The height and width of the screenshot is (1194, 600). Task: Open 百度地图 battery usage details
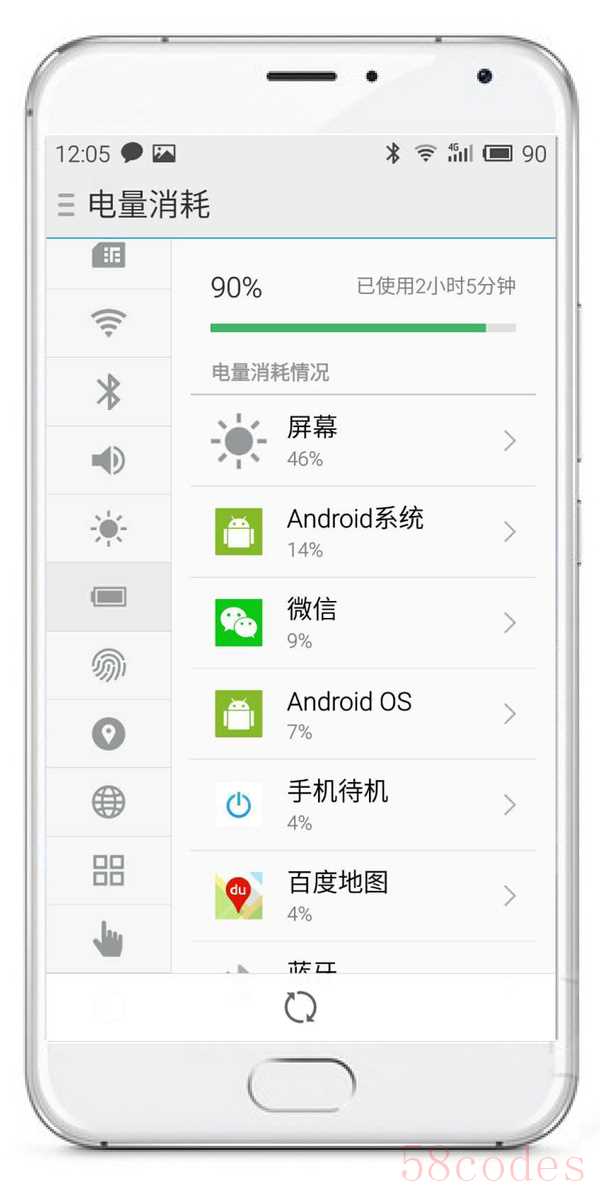click(x=362, y=896)
